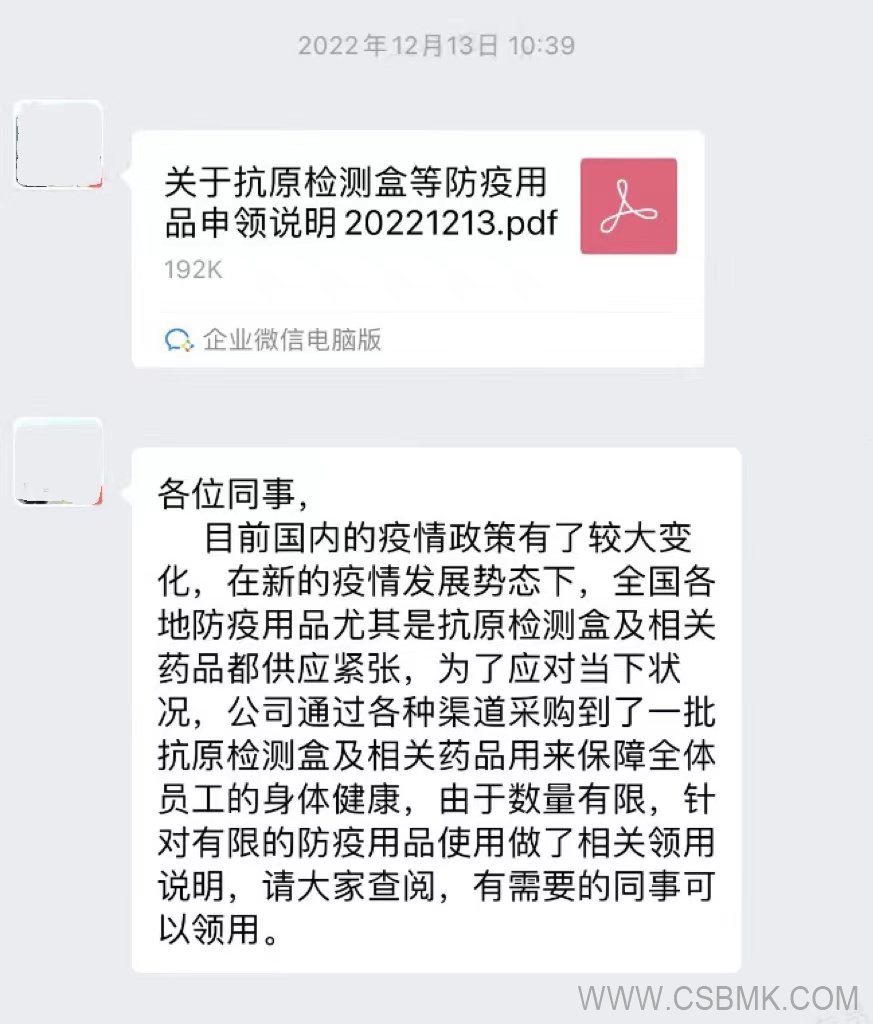Open sender's avatar beside the PDF message
The width and height of the screenshot is (873, 1024).
coord(59,144)
